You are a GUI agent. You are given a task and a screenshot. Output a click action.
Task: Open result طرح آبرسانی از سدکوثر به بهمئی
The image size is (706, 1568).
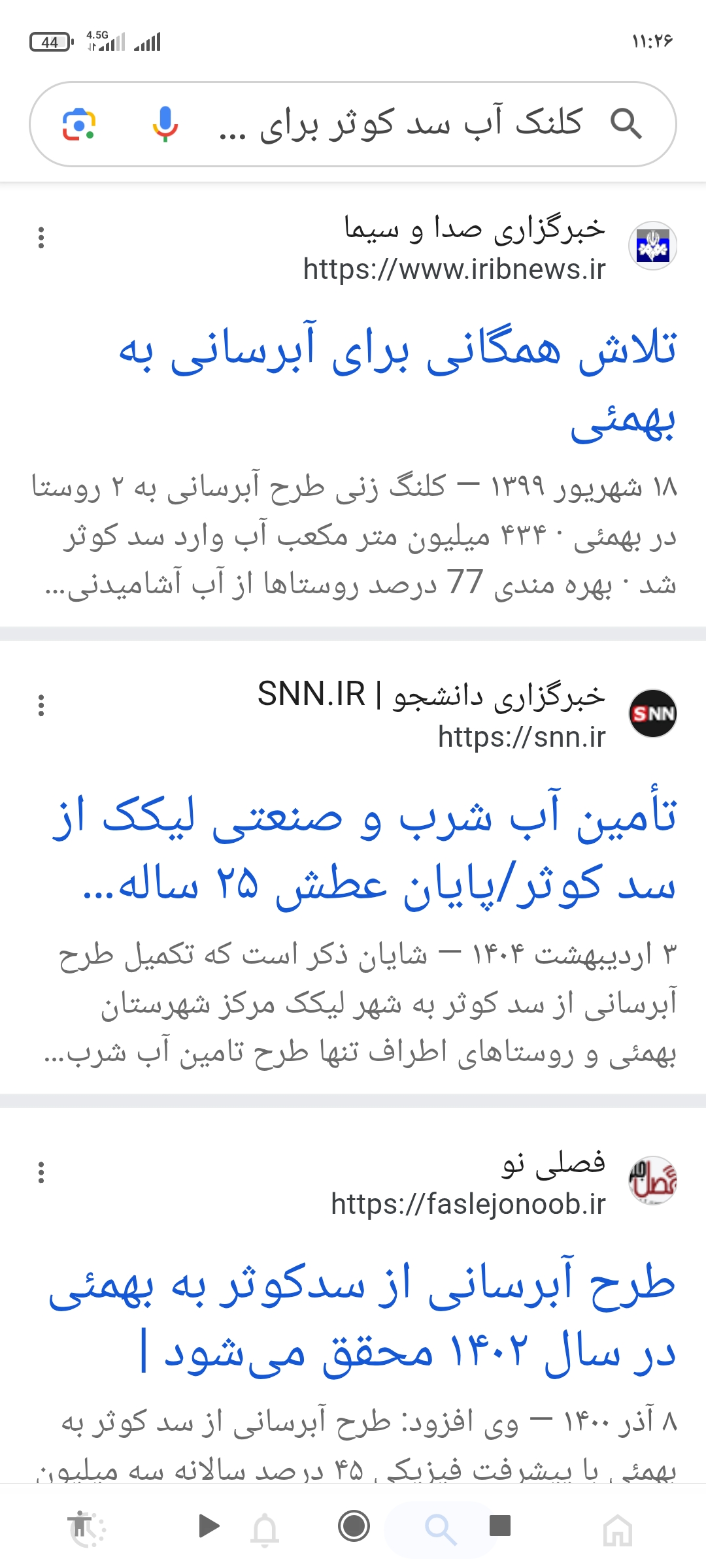click(x=362, y=1317)
